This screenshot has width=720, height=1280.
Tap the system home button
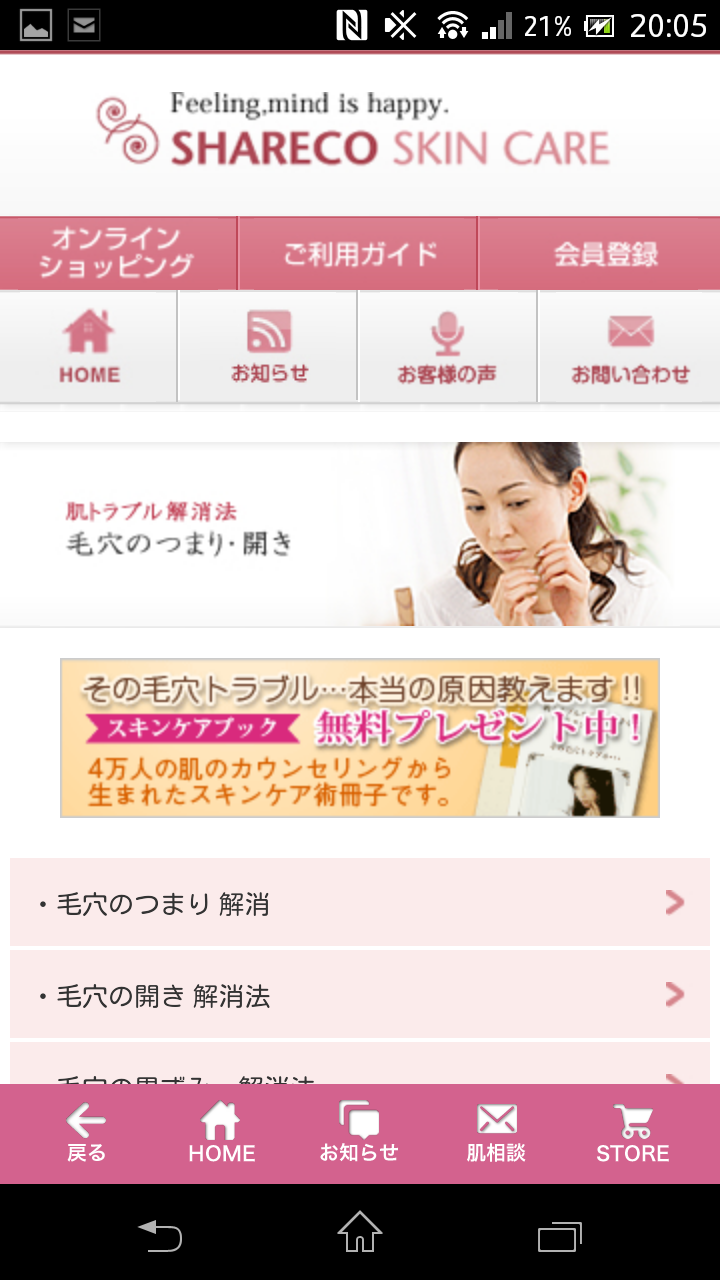(360, 1232)
